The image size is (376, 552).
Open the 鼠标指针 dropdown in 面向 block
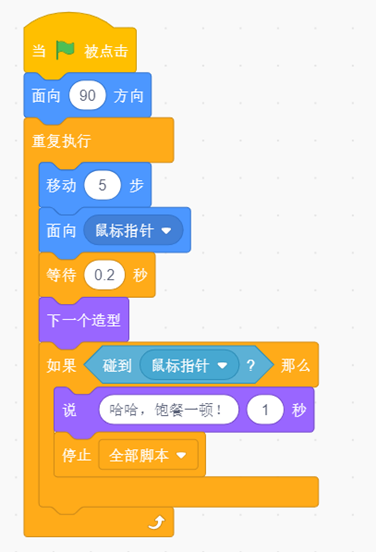click(x=133, y=230)
